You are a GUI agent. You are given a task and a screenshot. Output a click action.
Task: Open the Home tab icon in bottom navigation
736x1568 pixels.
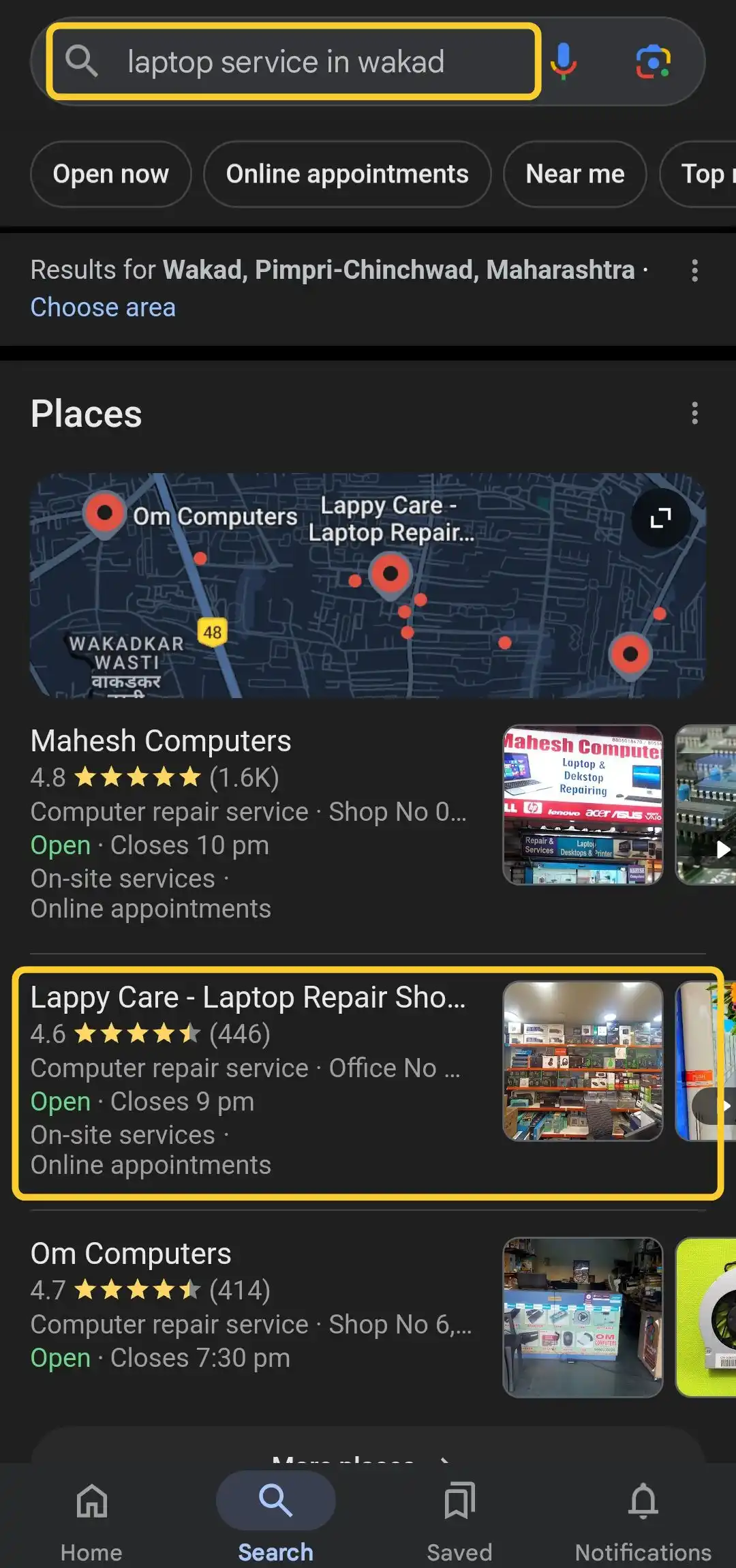(x=91, y=1502)
